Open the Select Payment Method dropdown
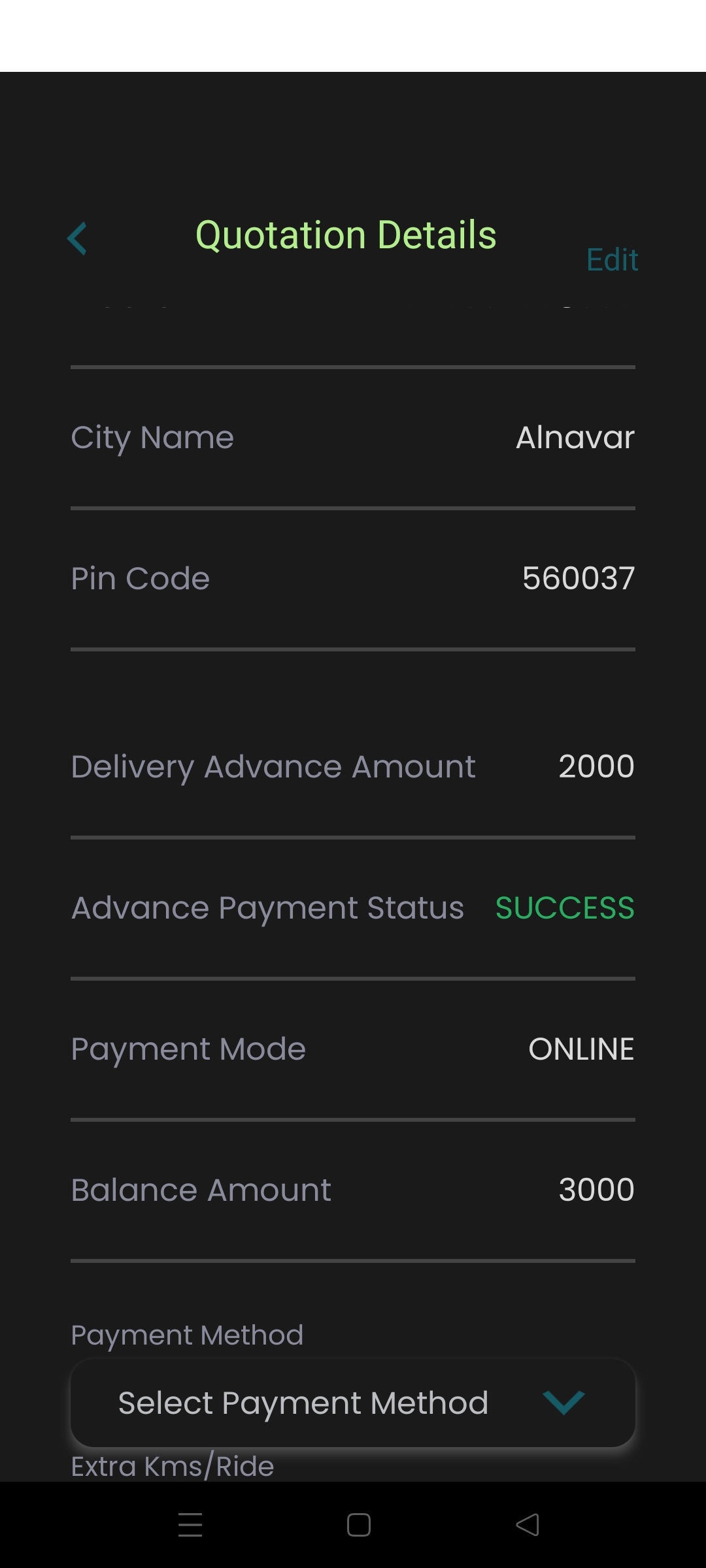The image size is (706, 1568). point(353,1403)
